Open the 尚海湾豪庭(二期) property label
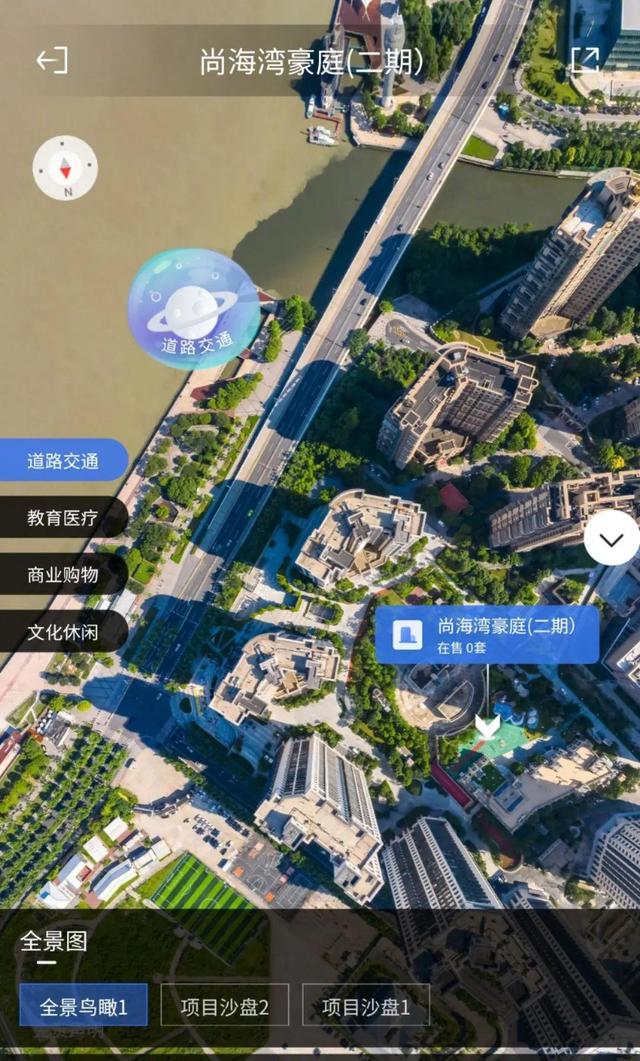The height and width of the screenshot is (1061, 640). (487, 635)
